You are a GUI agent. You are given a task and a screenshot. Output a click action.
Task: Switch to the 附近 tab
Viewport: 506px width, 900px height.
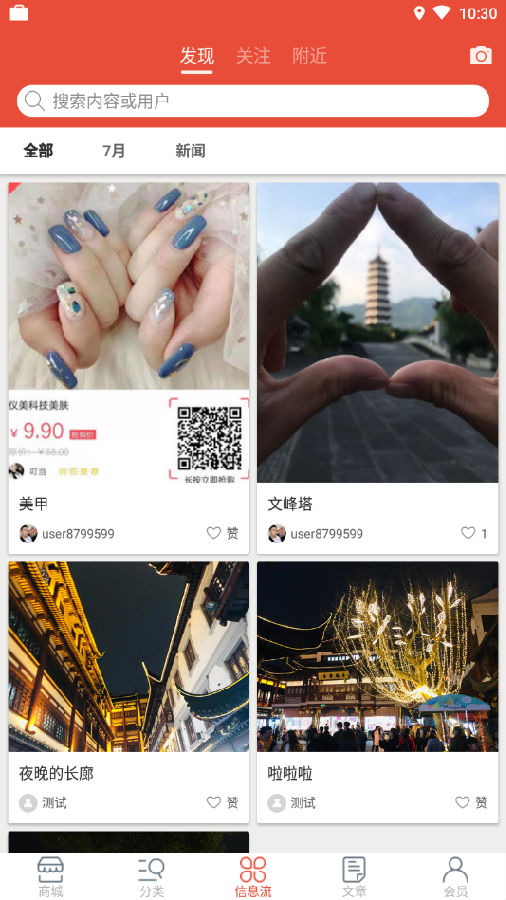pyautogui.click(x=309, y=56)
